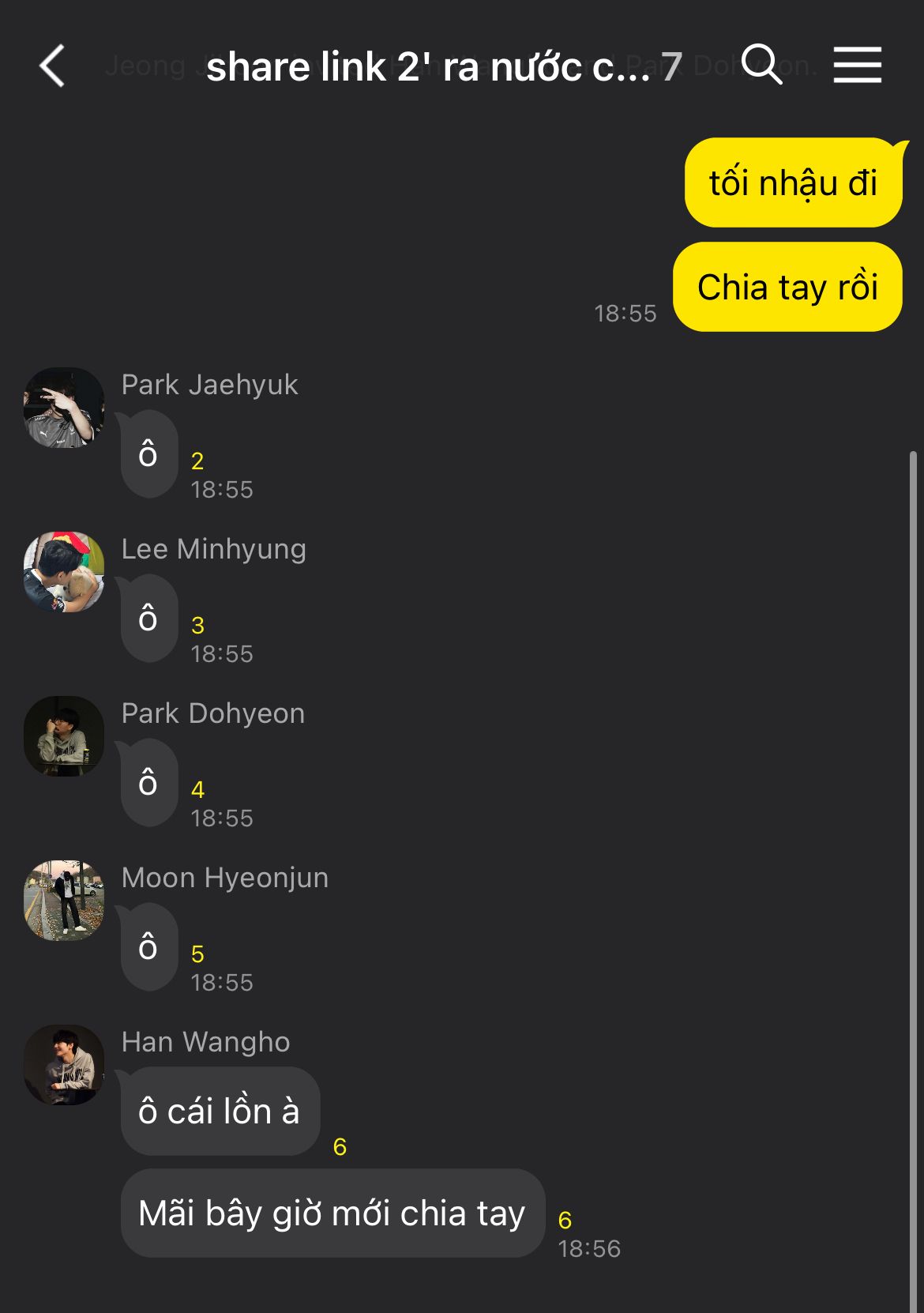View Lee Minhyung's profile
The height and width of the screenshot is (1313, 924).
64,572
